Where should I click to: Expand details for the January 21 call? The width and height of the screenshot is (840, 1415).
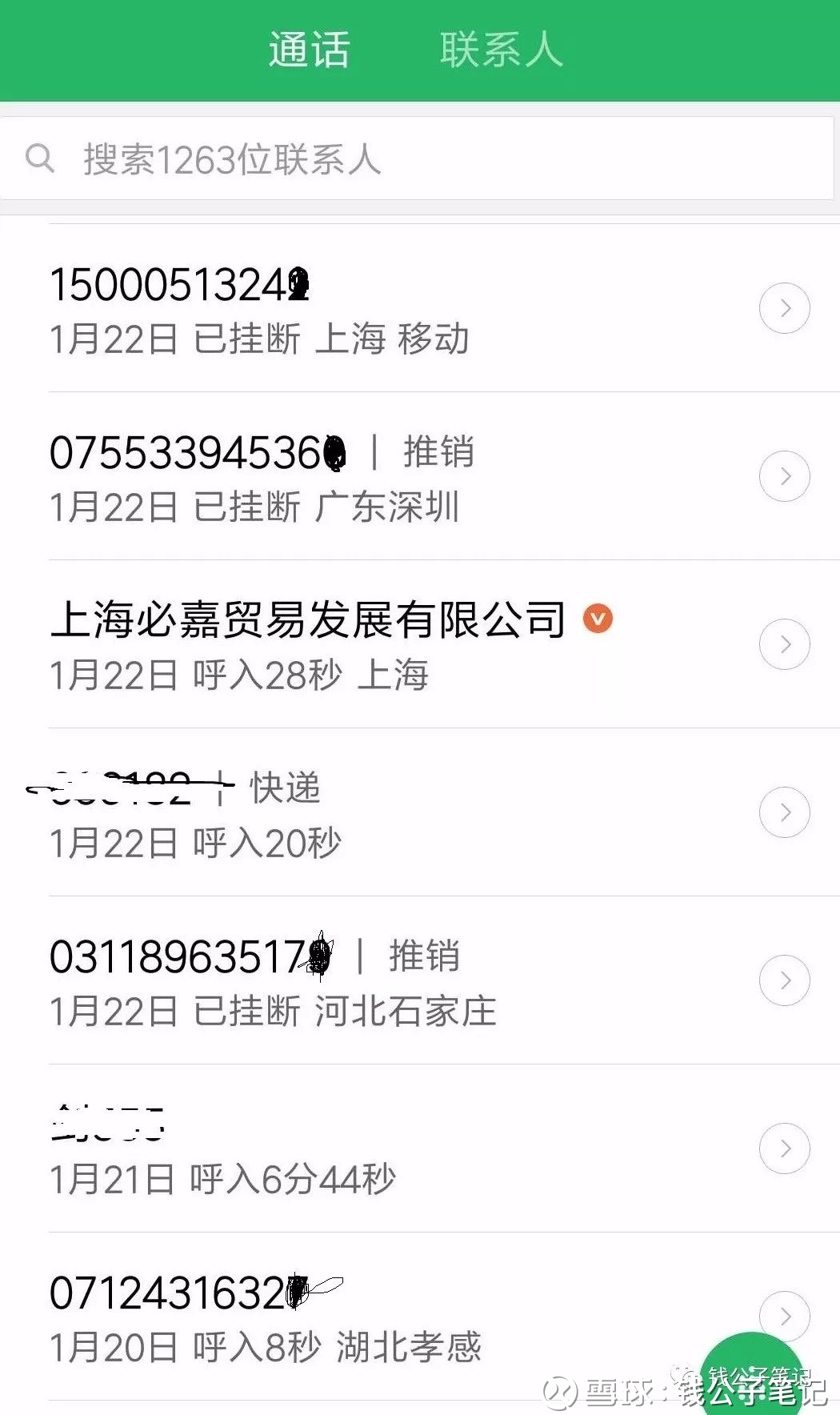(x=785, y=1148)
